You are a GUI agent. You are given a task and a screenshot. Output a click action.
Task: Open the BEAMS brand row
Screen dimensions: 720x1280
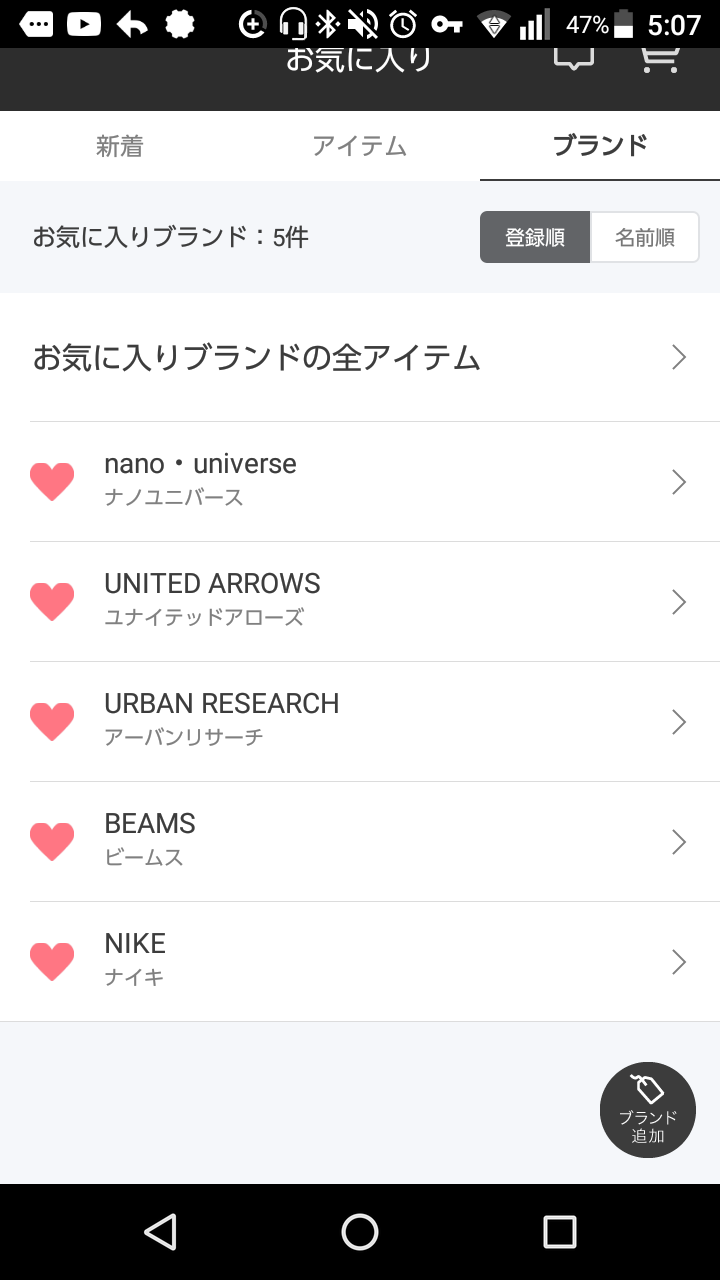coord(380,841)
